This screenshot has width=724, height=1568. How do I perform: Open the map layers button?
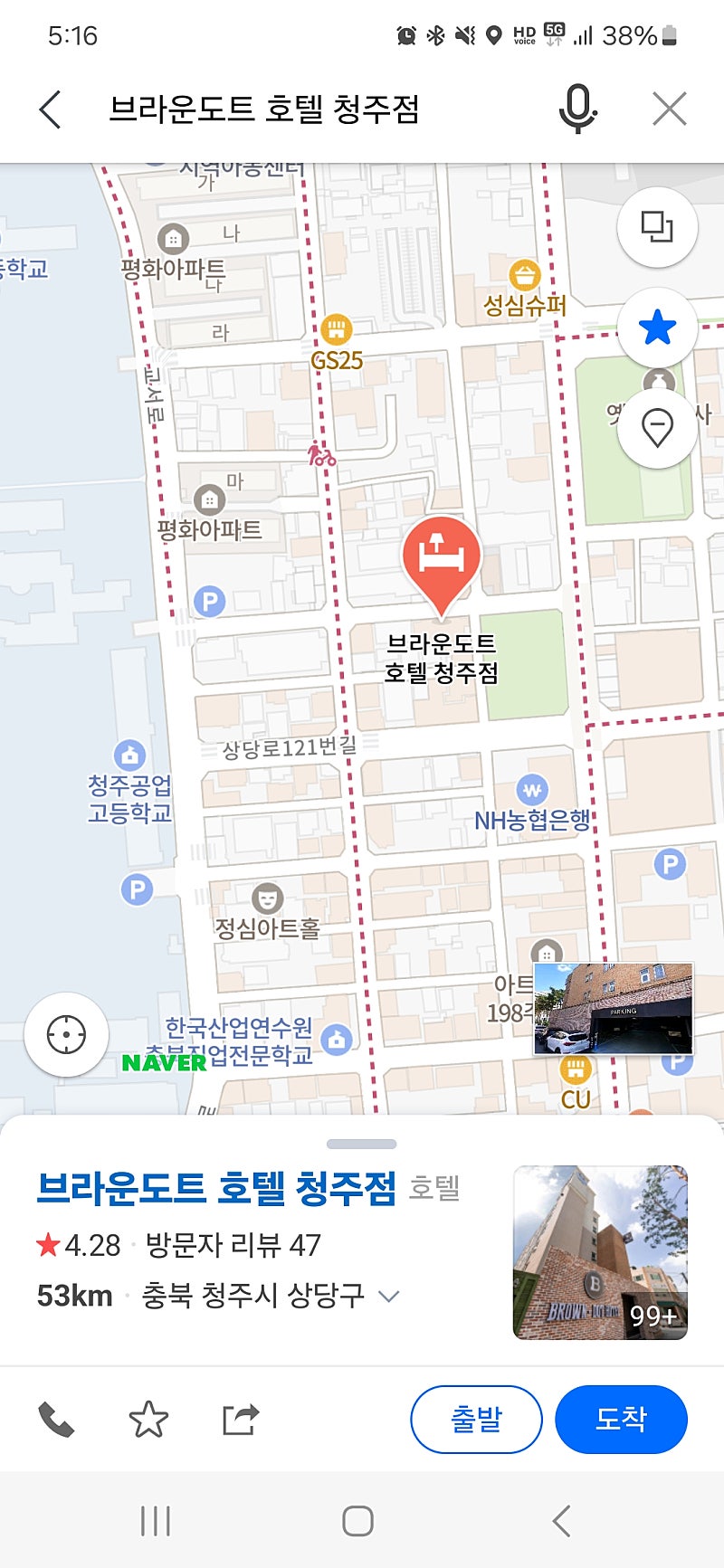(657, 226)
